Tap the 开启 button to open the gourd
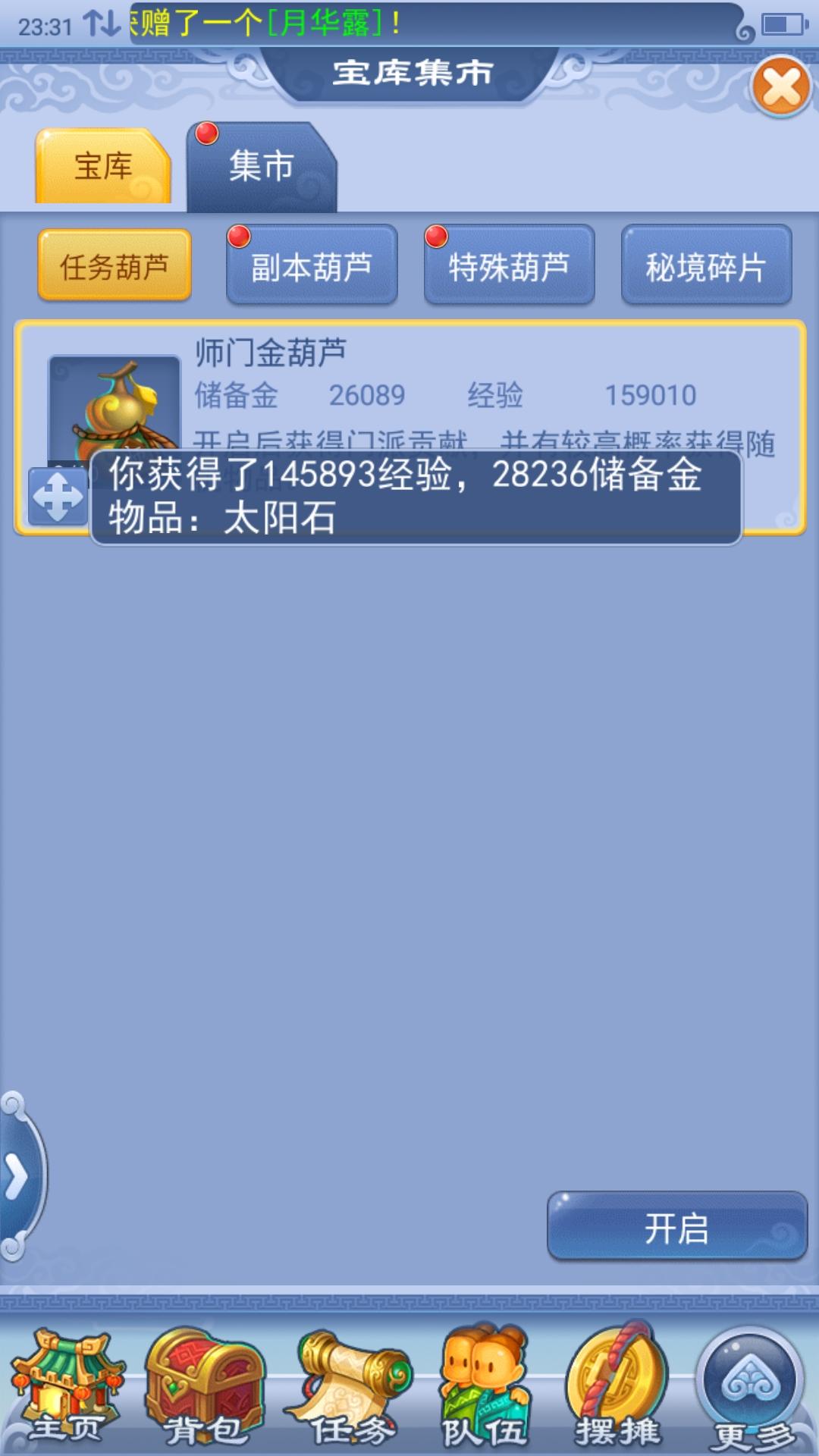Image resolution: width=819 pixels, height=1456 pixels. tap(676, 1228)
